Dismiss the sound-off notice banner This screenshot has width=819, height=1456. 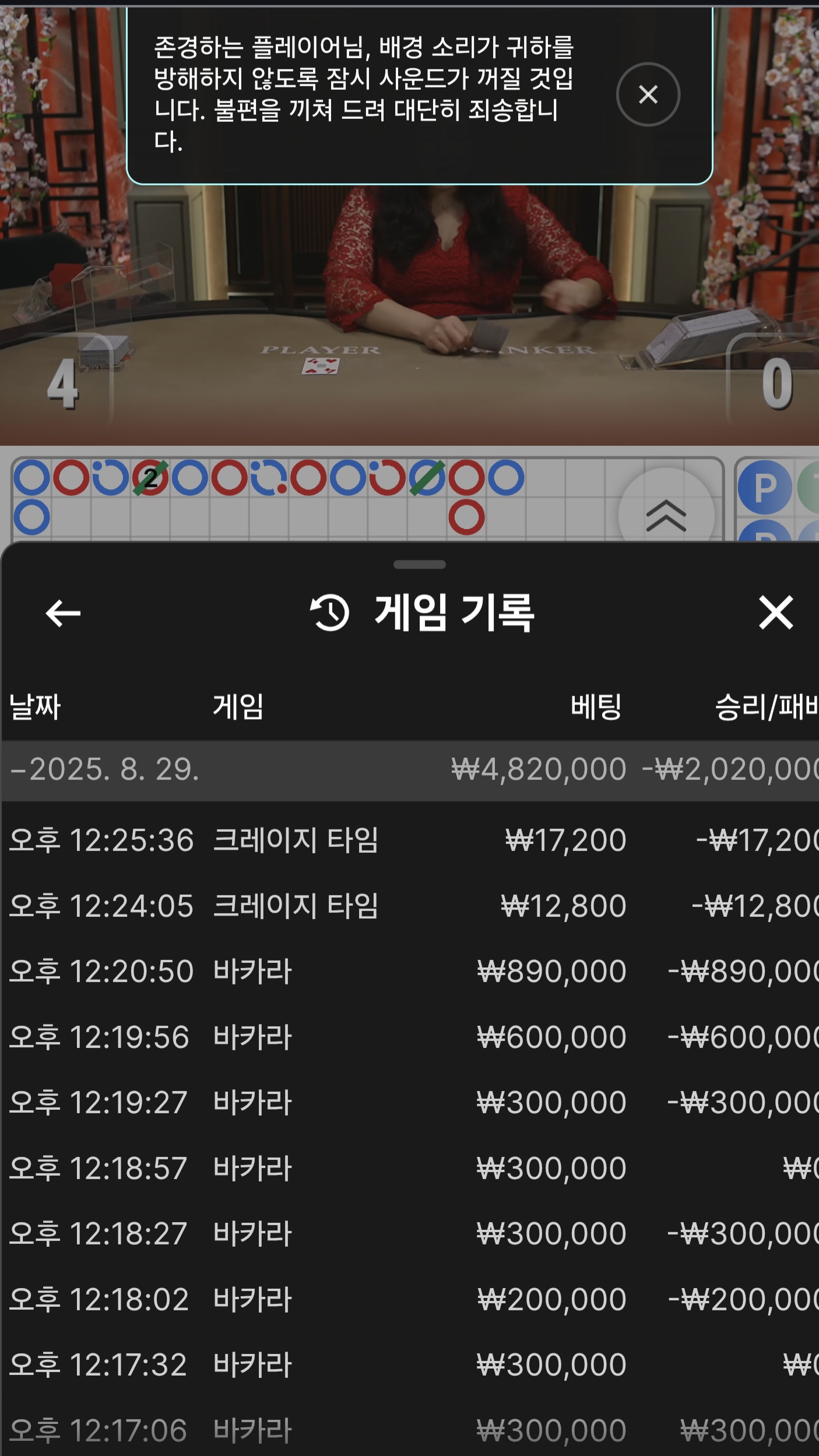click(648, 94)
